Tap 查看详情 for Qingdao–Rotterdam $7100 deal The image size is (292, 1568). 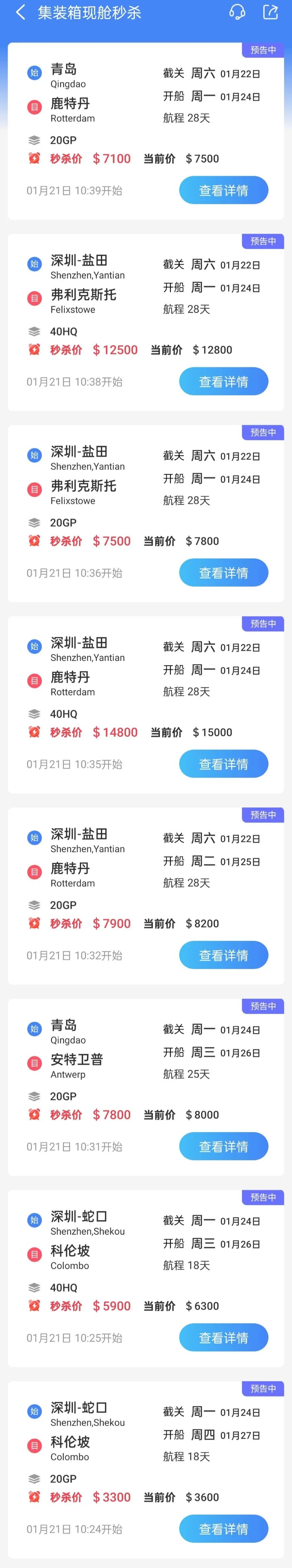[224, 190]
